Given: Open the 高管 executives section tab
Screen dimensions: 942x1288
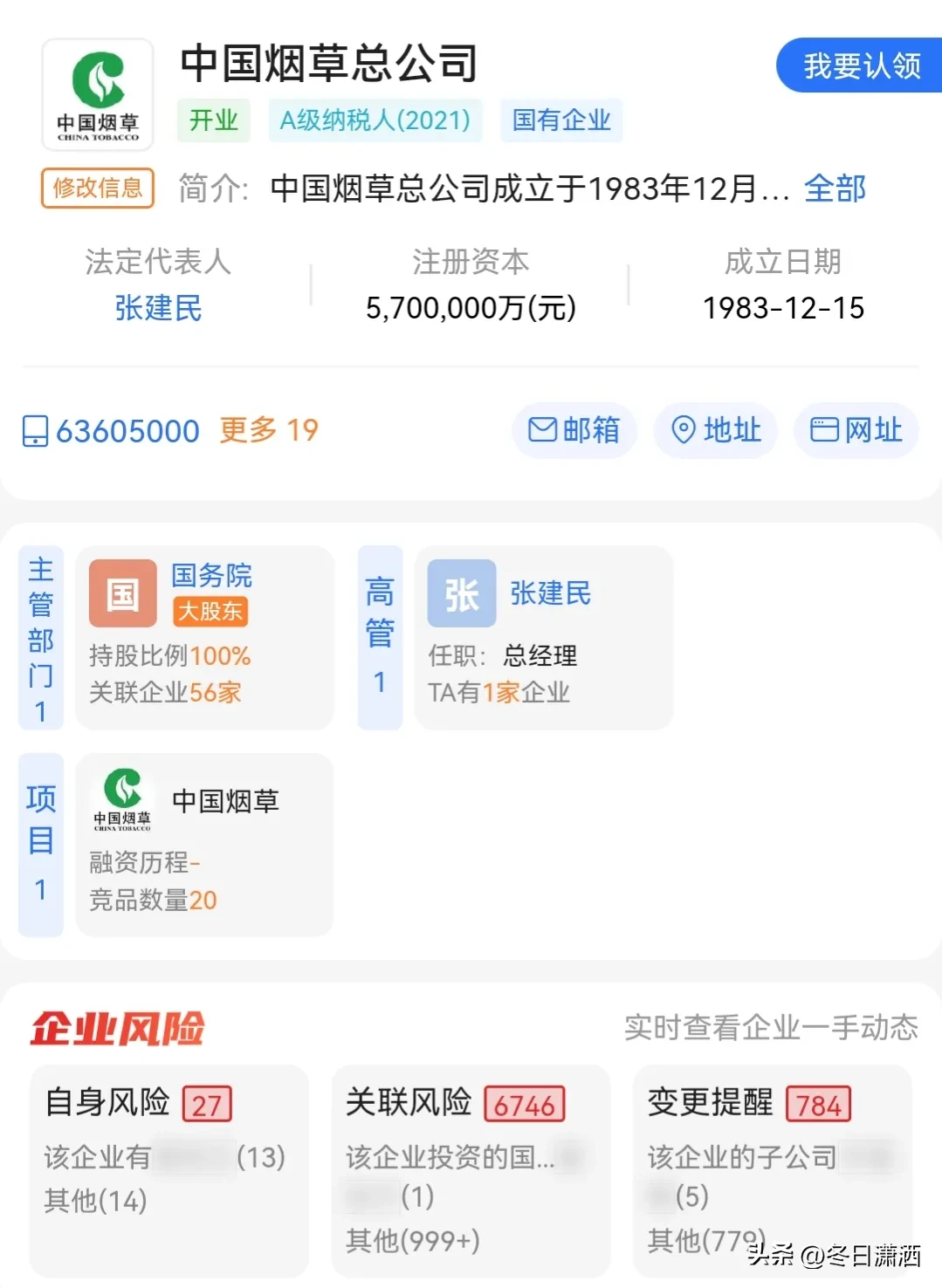Looking at the screenshot, I should (x=380, y=638).
